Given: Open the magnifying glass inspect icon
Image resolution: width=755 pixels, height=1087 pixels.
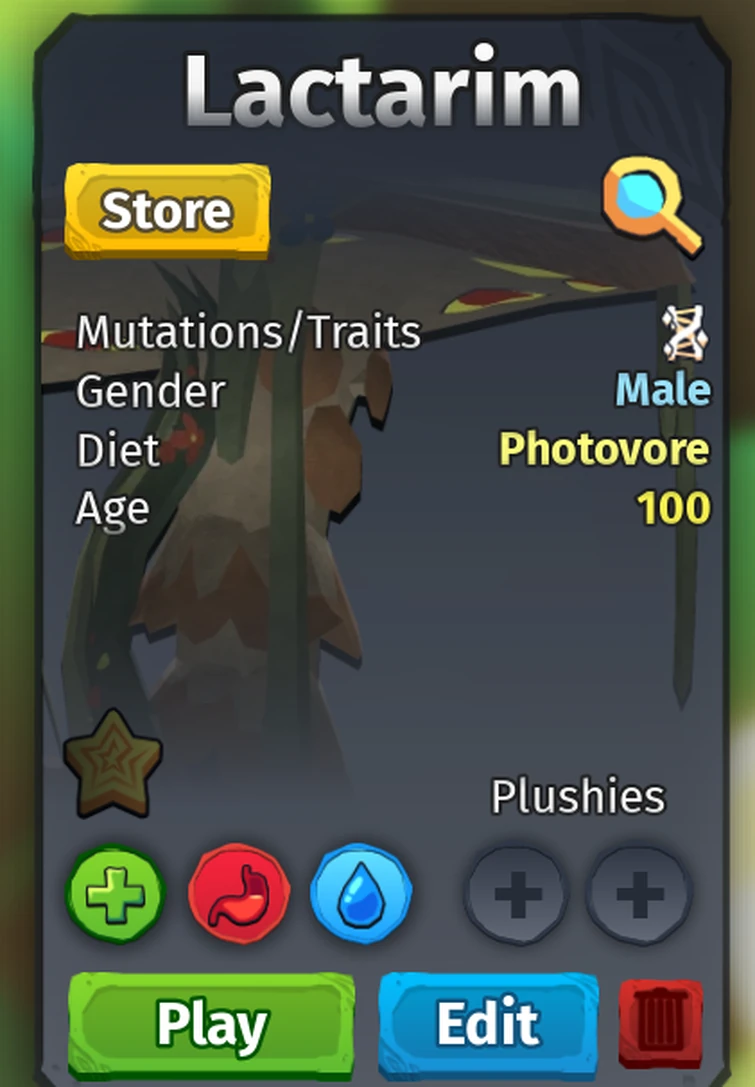Looking at the screenshot, I should [650, 208].
